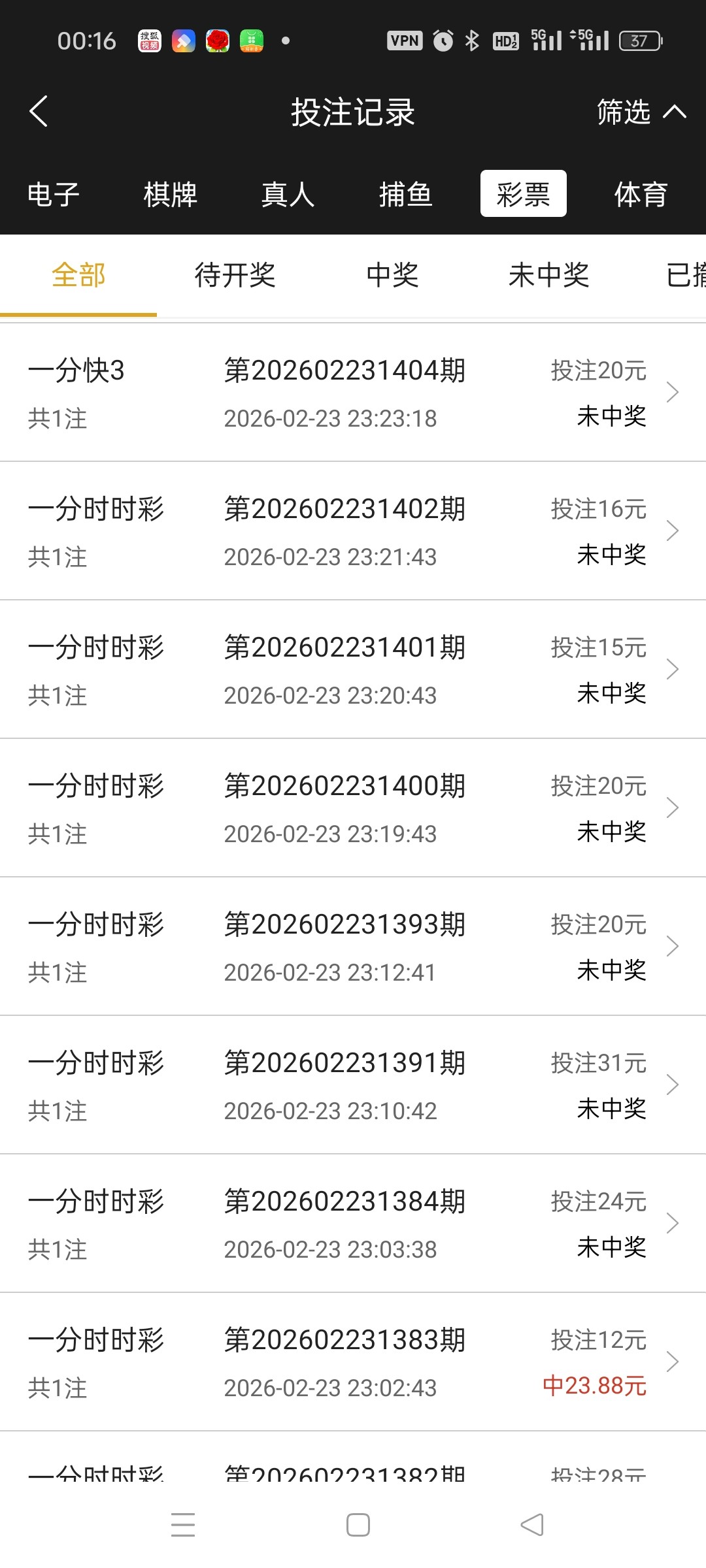View the 投注31元 record 第202602231391期
The height and width of the screenshot is (1568, 706).
(353, 1085)
